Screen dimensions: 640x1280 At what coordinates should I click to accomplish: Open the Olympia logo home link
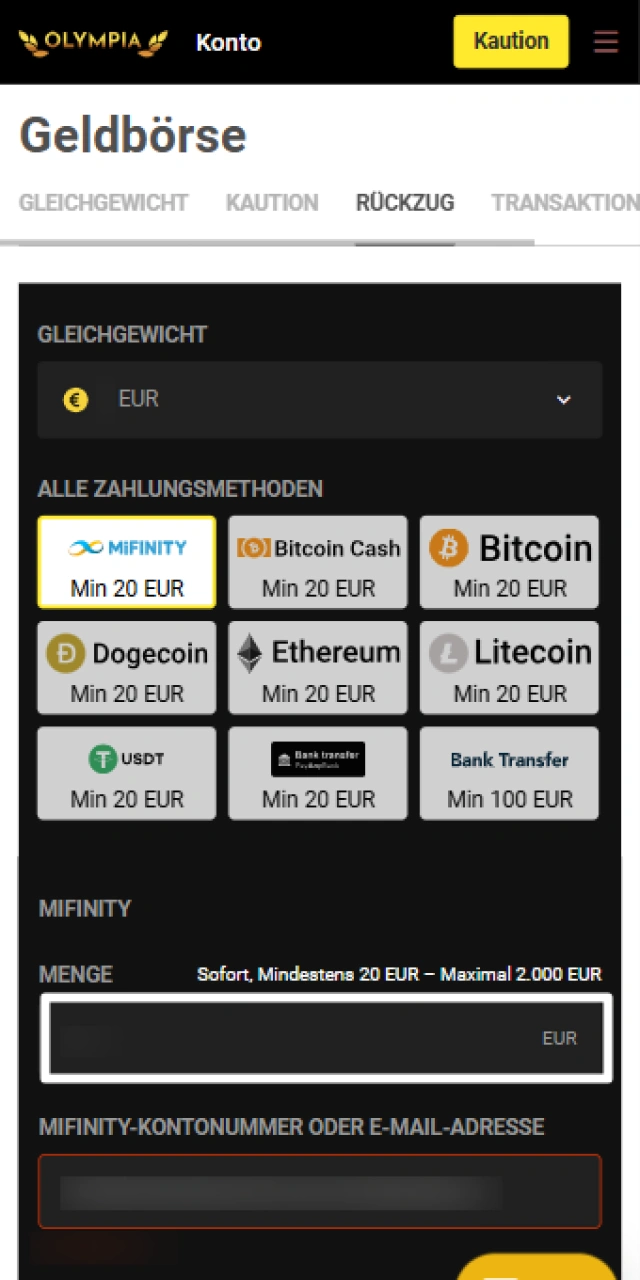pyautogui.click(x=93, y=42)
